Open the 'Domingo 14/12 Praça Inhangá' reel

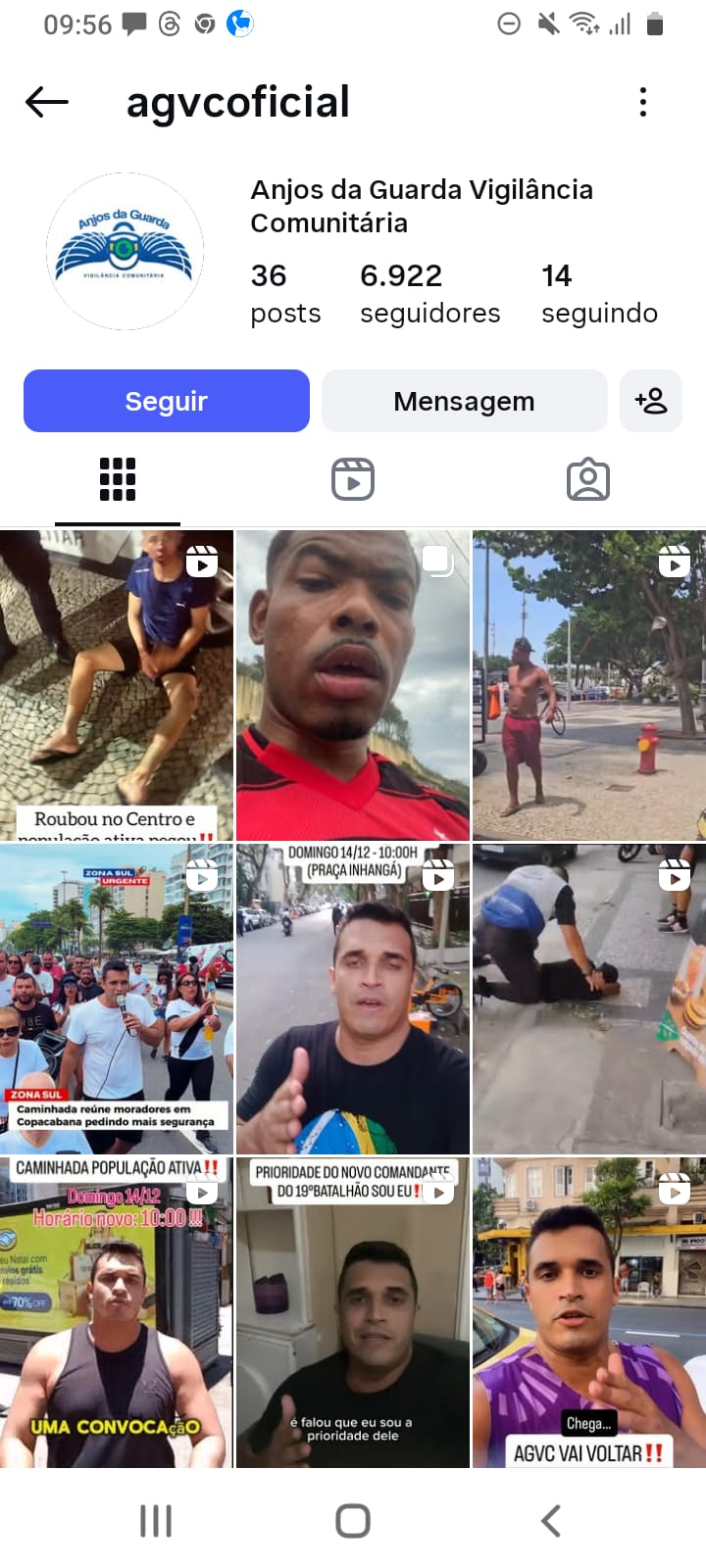point(353,999)
